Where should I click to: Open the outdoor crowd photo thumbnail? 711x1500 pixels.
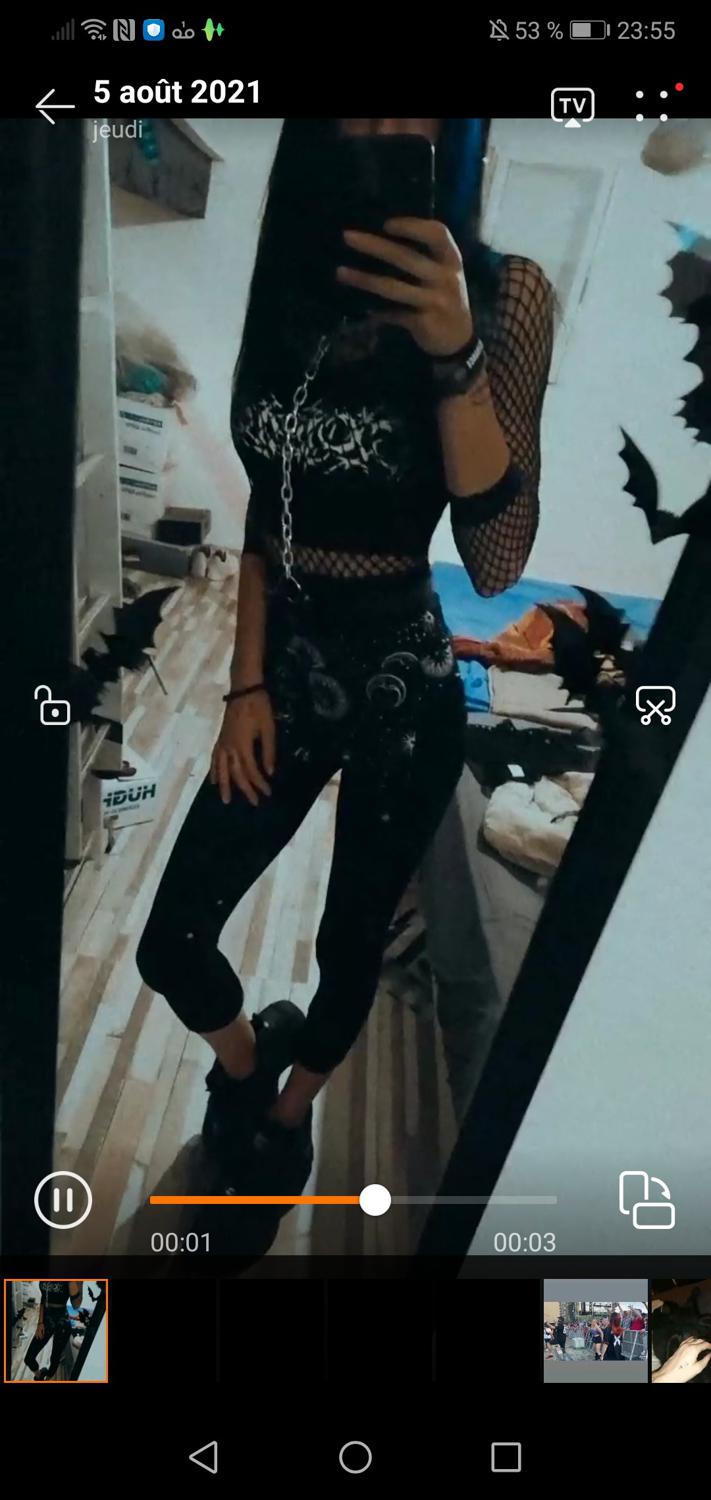click(x=595, y=1331)
